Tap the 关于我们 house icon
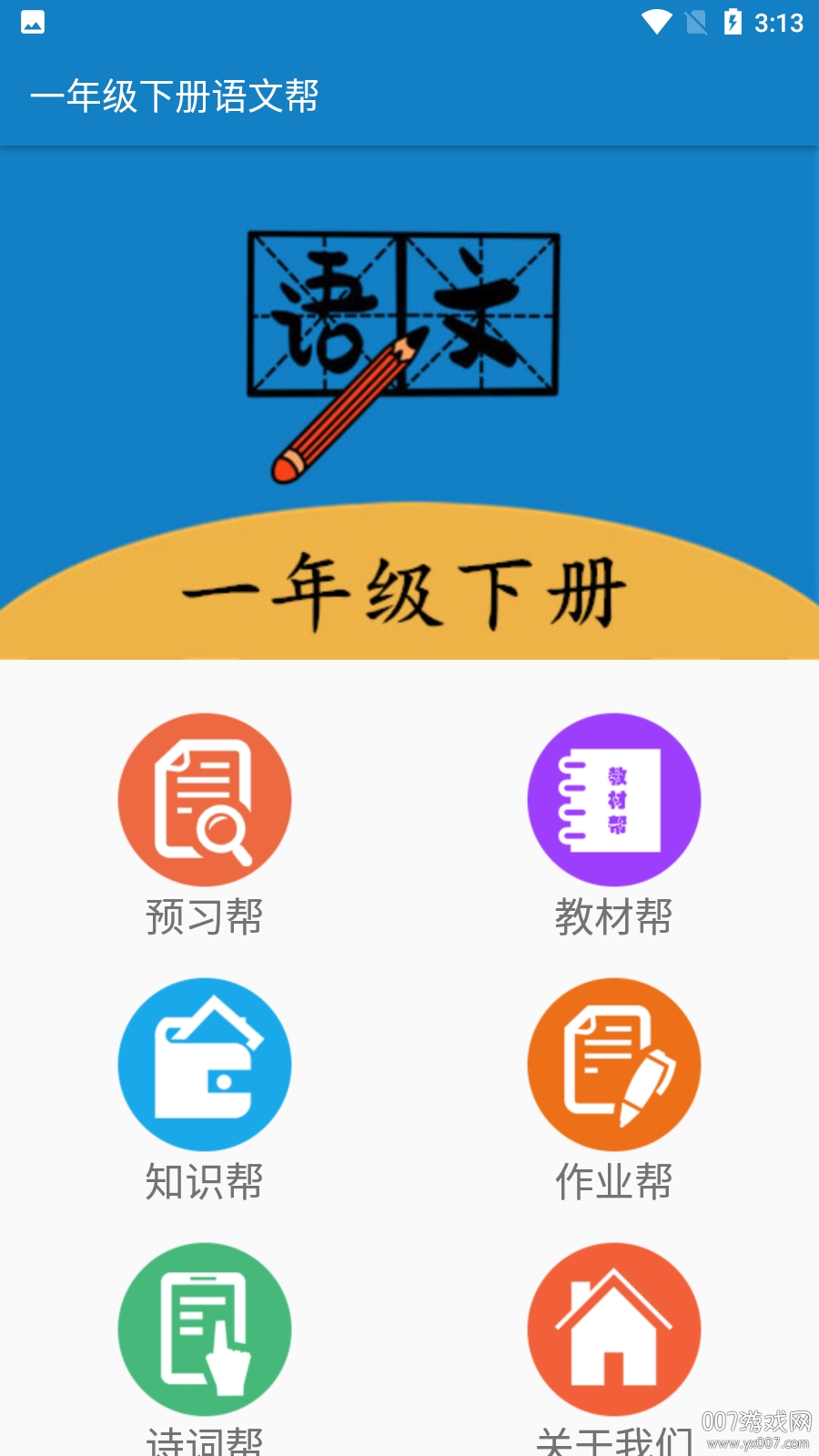Image resolution: width=819 pixels, height=1456 pixels. (614, 1329)
